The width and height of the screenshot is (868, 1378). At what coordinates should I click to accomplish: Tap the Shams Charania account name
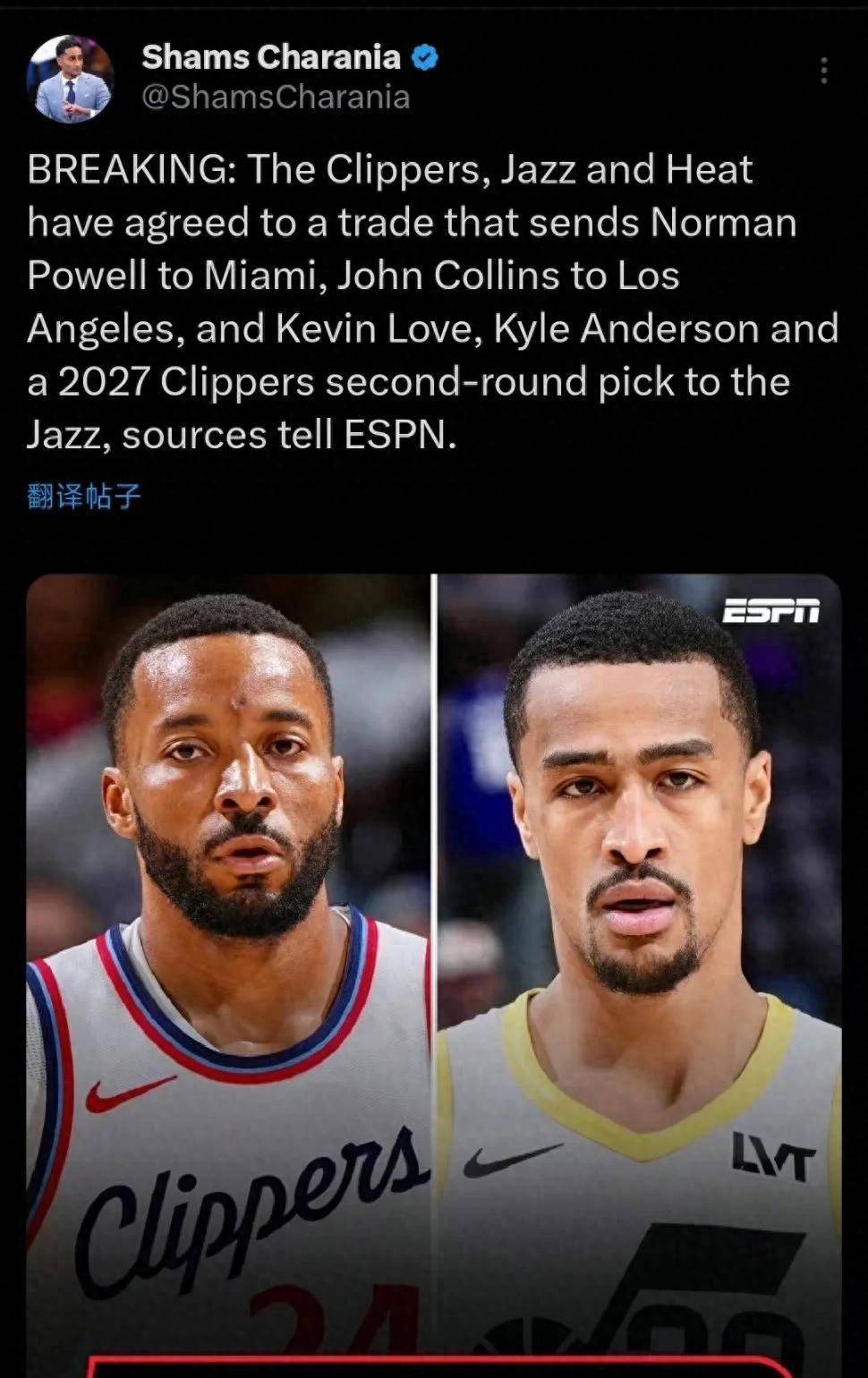[x=270, y=57]
